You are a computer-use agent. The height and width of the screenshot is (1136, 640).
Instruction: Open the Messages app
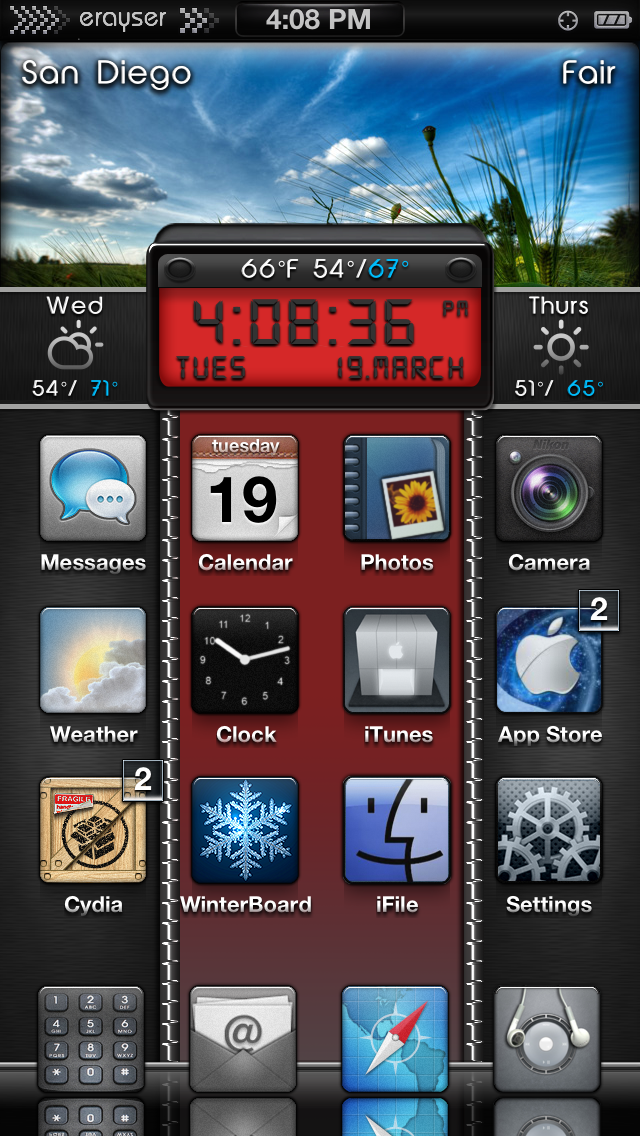pyautogui.click(x=93, y=488)
